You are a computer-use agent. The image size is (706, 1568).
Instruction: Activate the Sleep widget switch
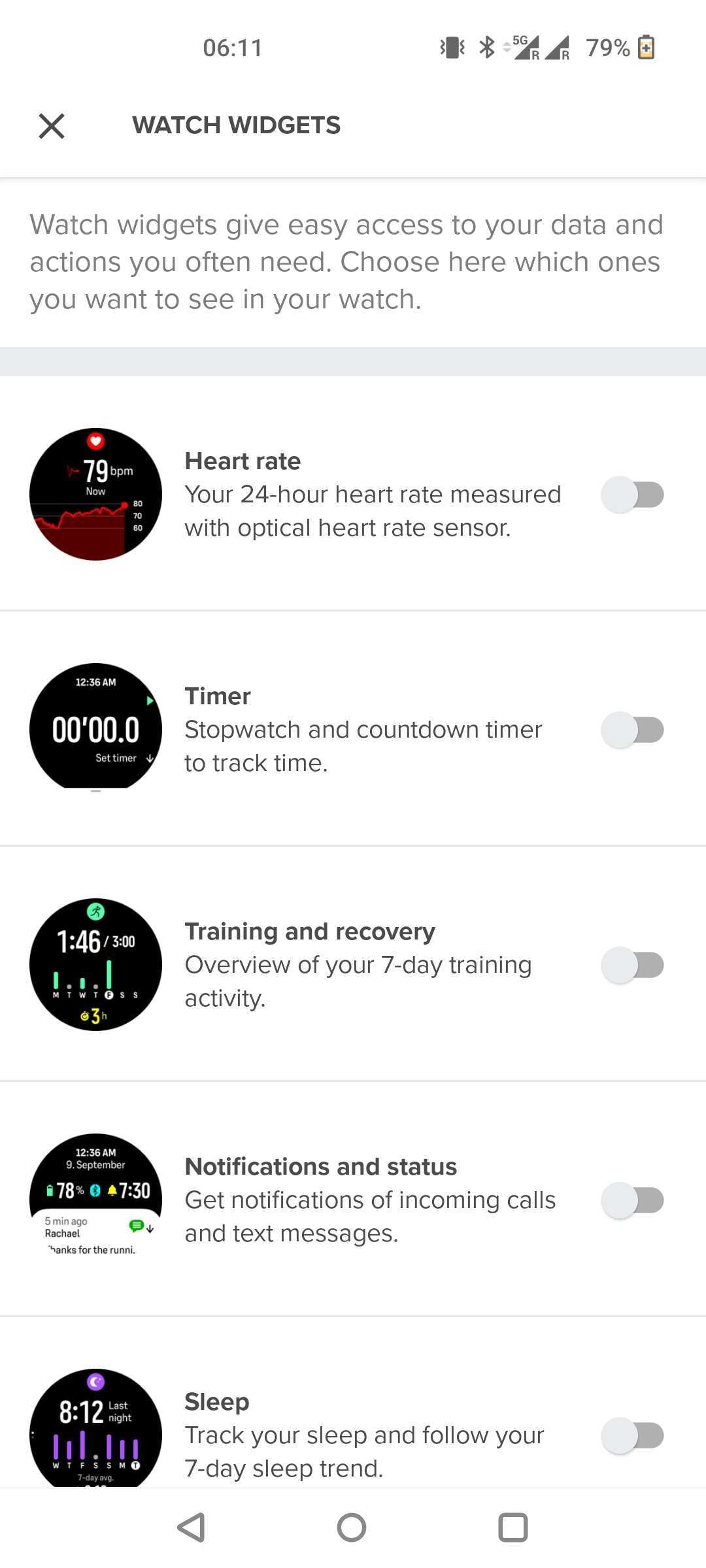coord(632,1435)
